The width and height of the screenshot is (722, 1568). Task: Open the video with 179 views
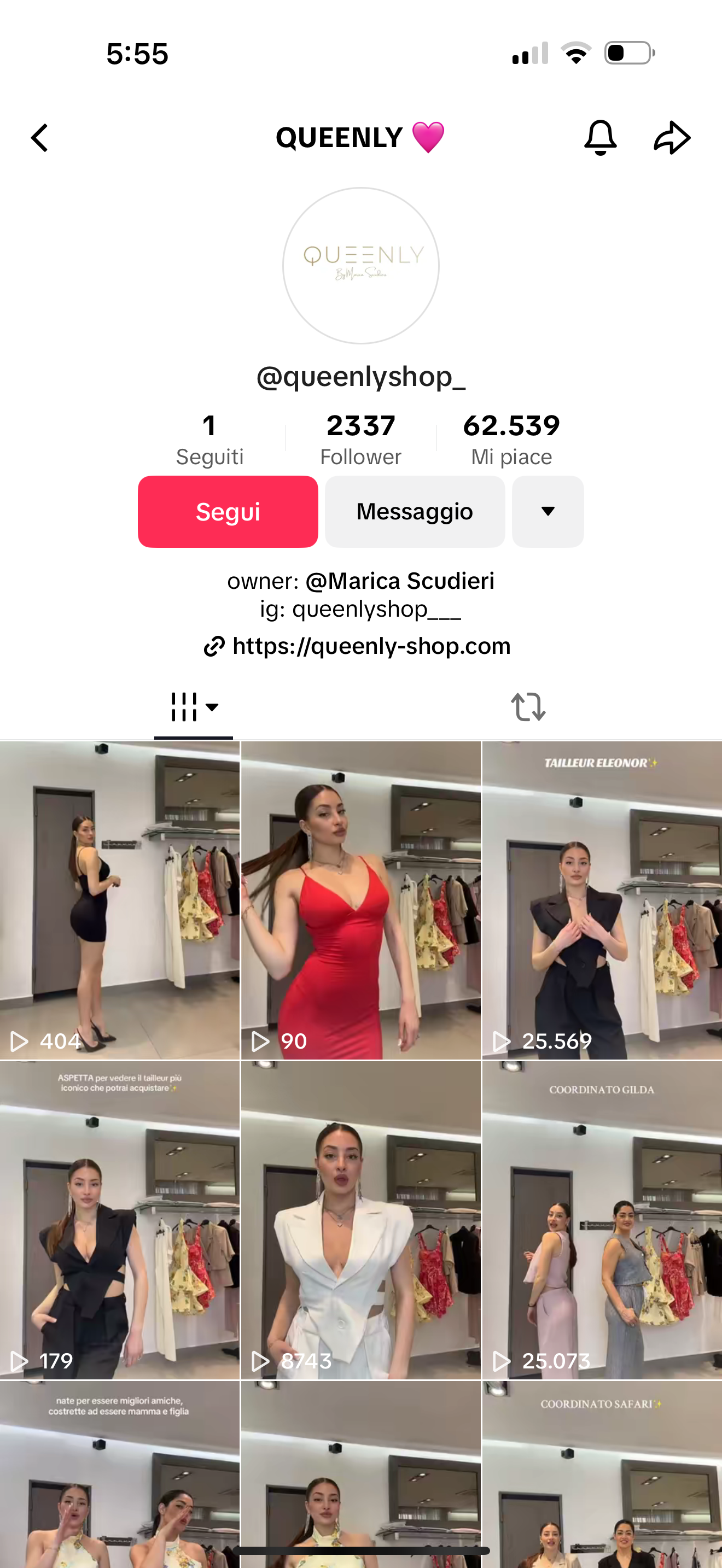[x=119, y=1219]
